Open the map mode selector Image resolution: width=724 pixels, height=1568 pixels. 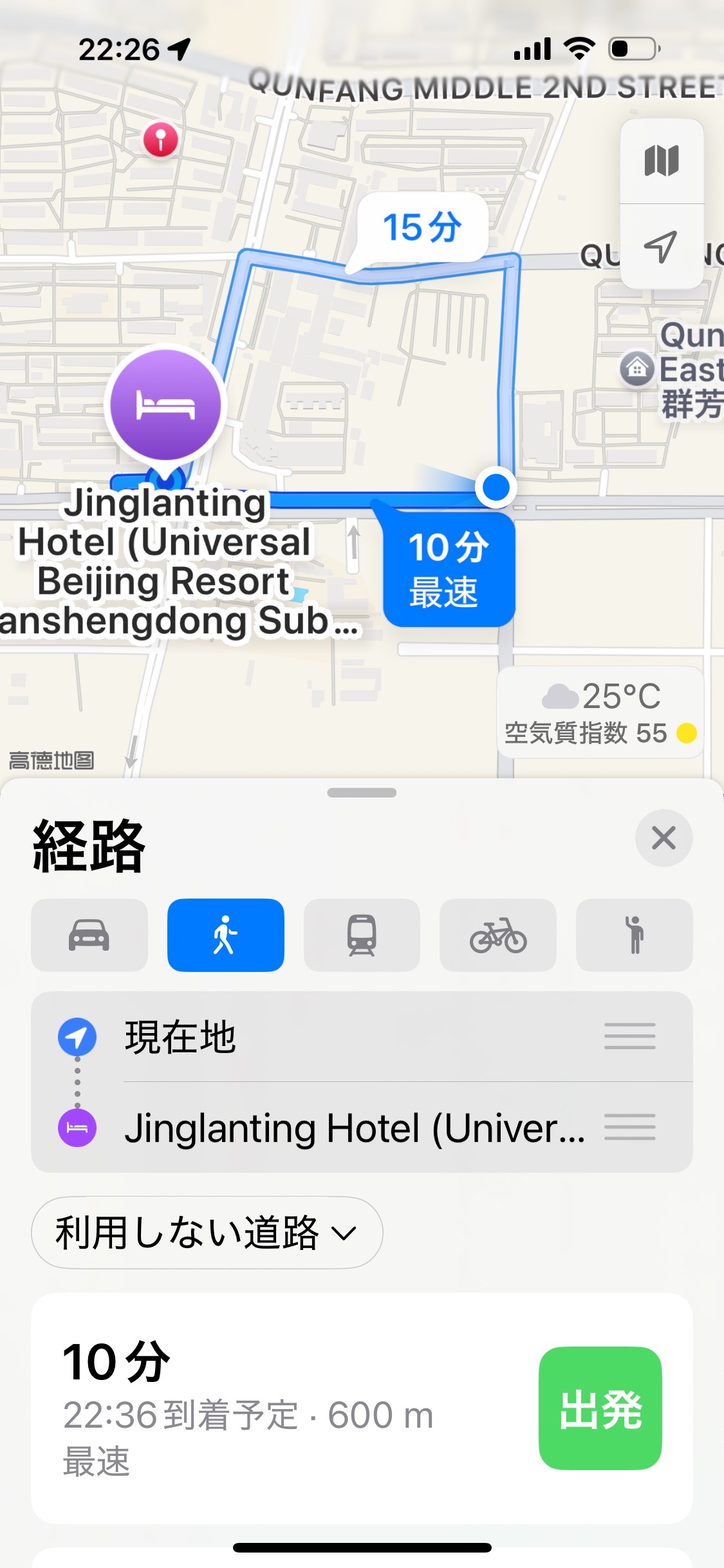pyautogui.click(x=662, y=161)
